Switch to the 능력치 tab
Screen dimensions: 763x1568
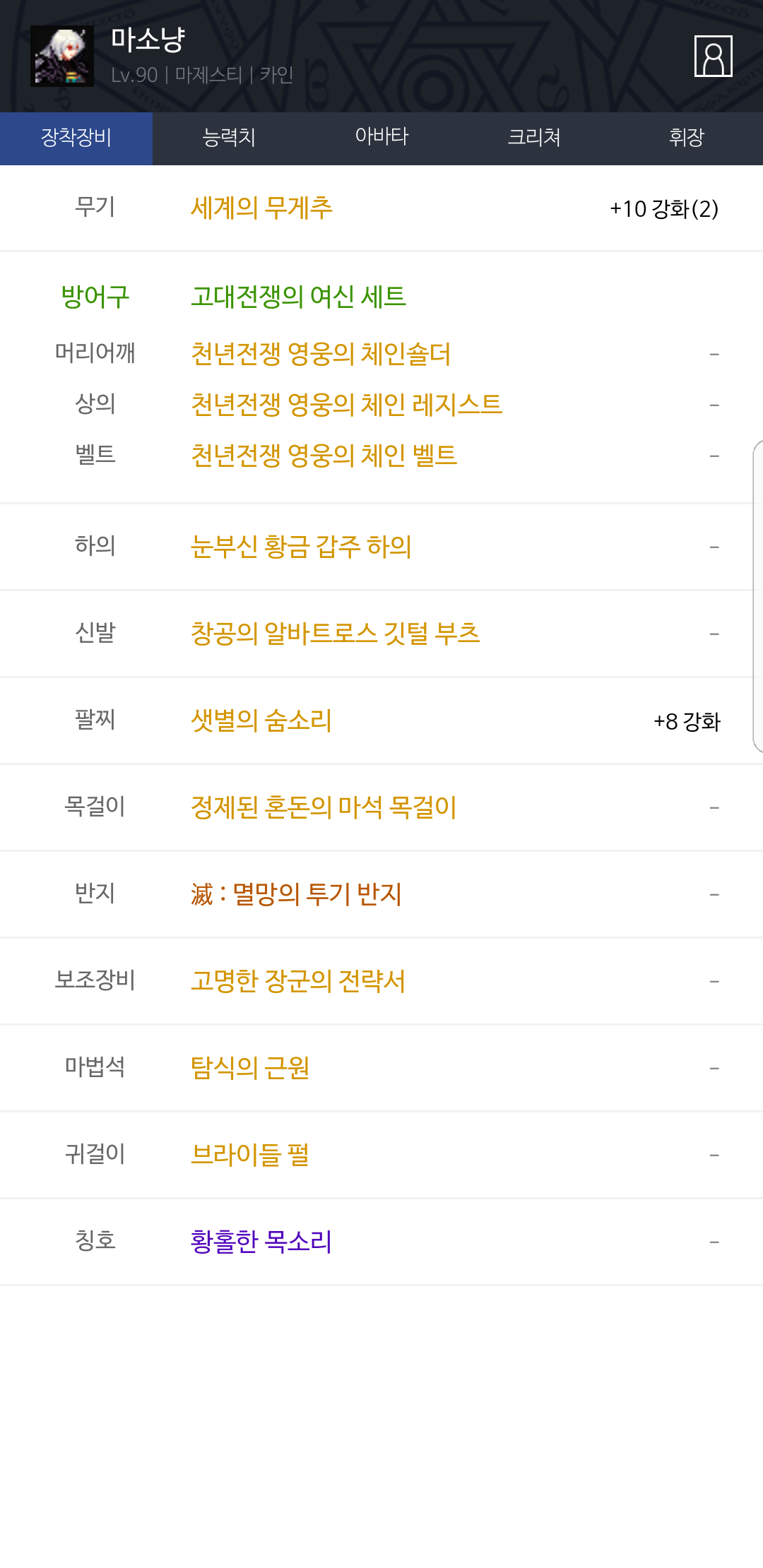[229, 138]
